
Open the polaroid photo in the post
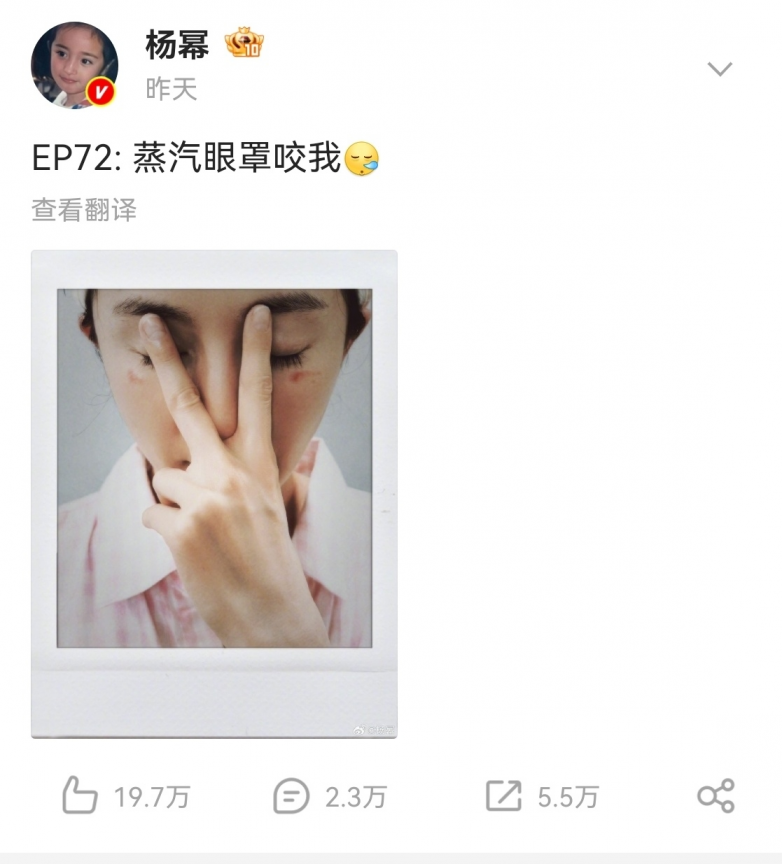coord(214,493)
